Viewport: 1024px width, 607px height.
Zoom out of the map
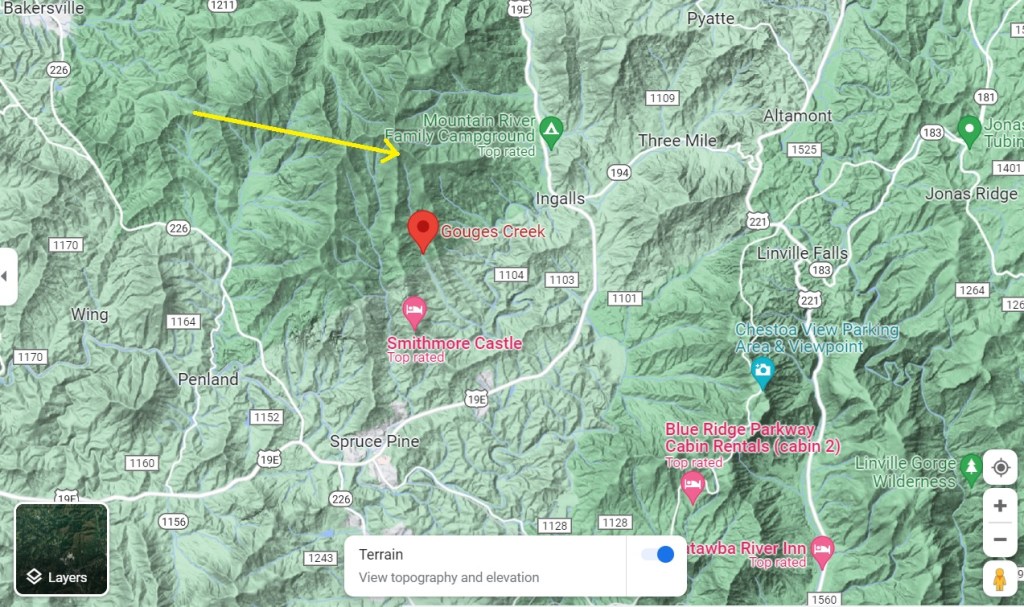[x=999, y=541]
